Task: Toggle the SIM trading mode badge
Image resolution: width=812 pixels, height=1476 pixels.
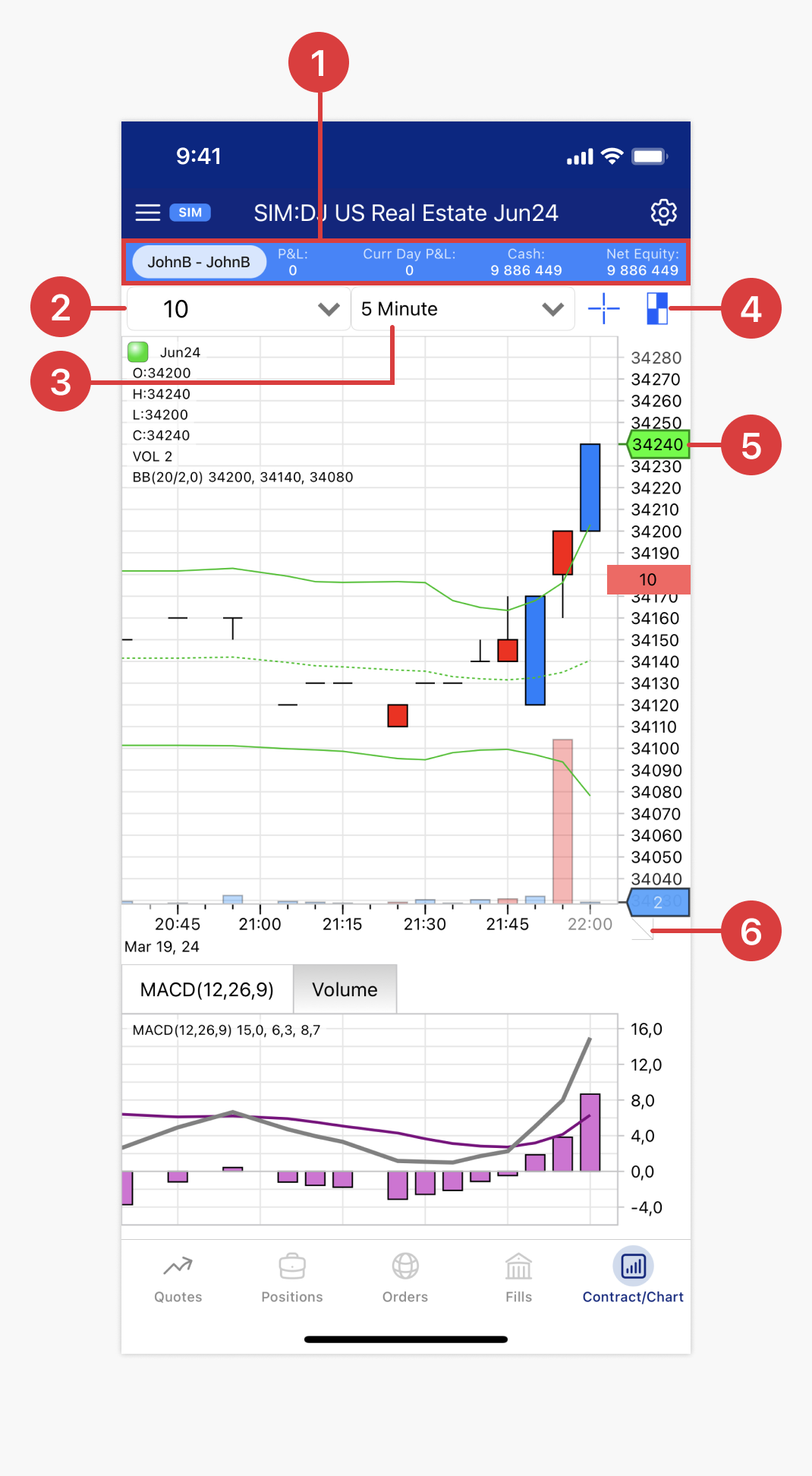Action: click(190, 213)
